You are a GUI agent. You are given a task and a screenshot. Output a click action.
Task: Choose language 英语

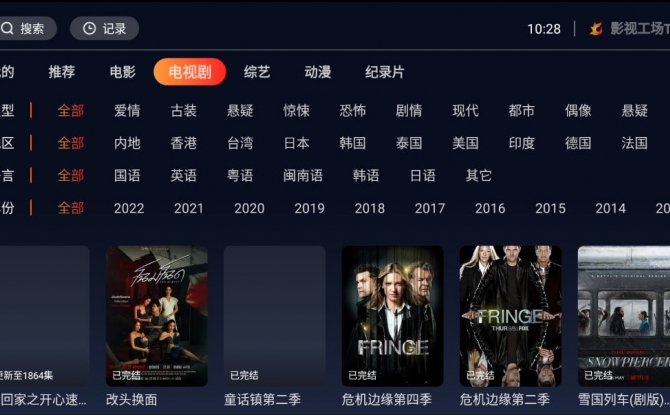[183, 176]
